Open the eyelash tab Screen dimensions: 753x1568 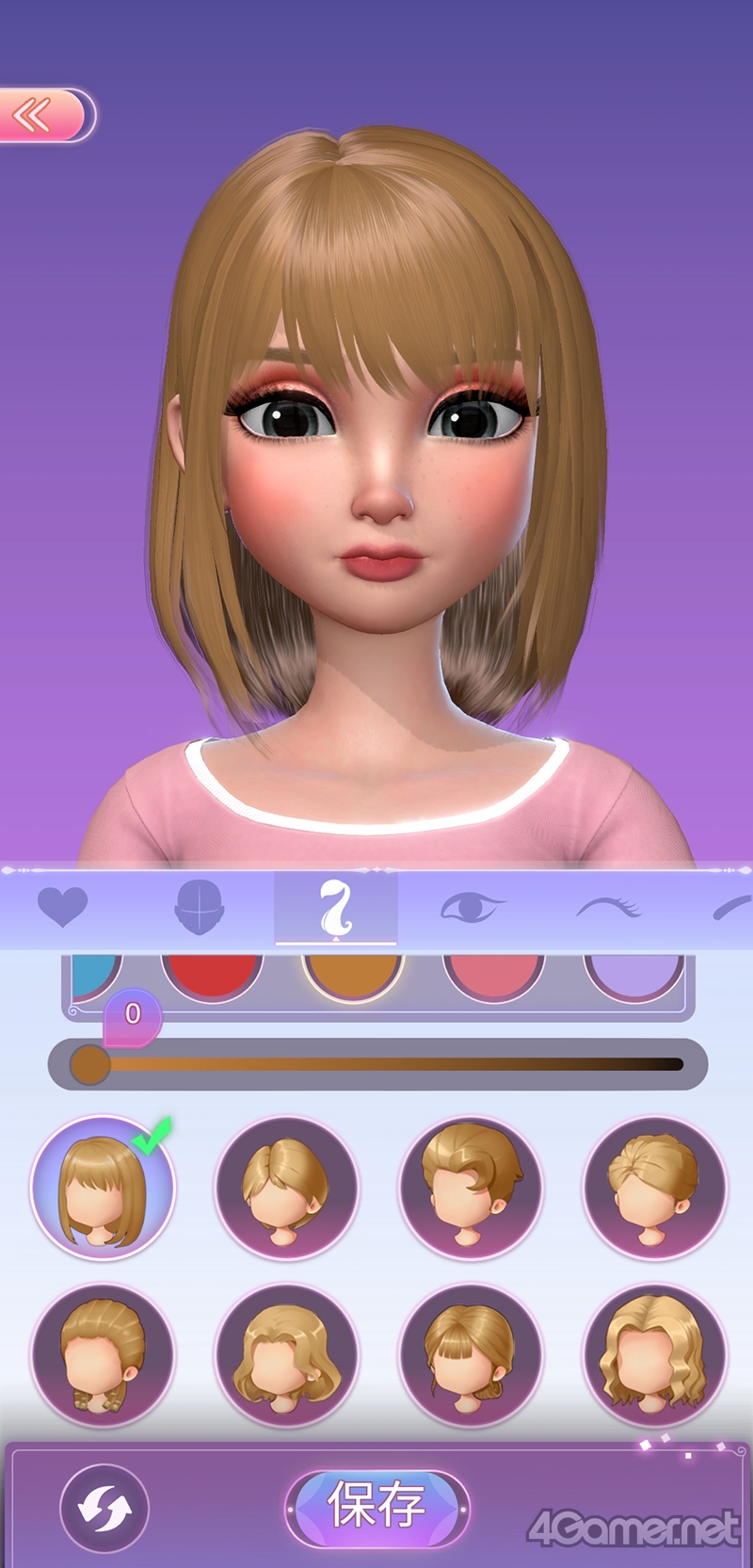click(x=609, y=908)
